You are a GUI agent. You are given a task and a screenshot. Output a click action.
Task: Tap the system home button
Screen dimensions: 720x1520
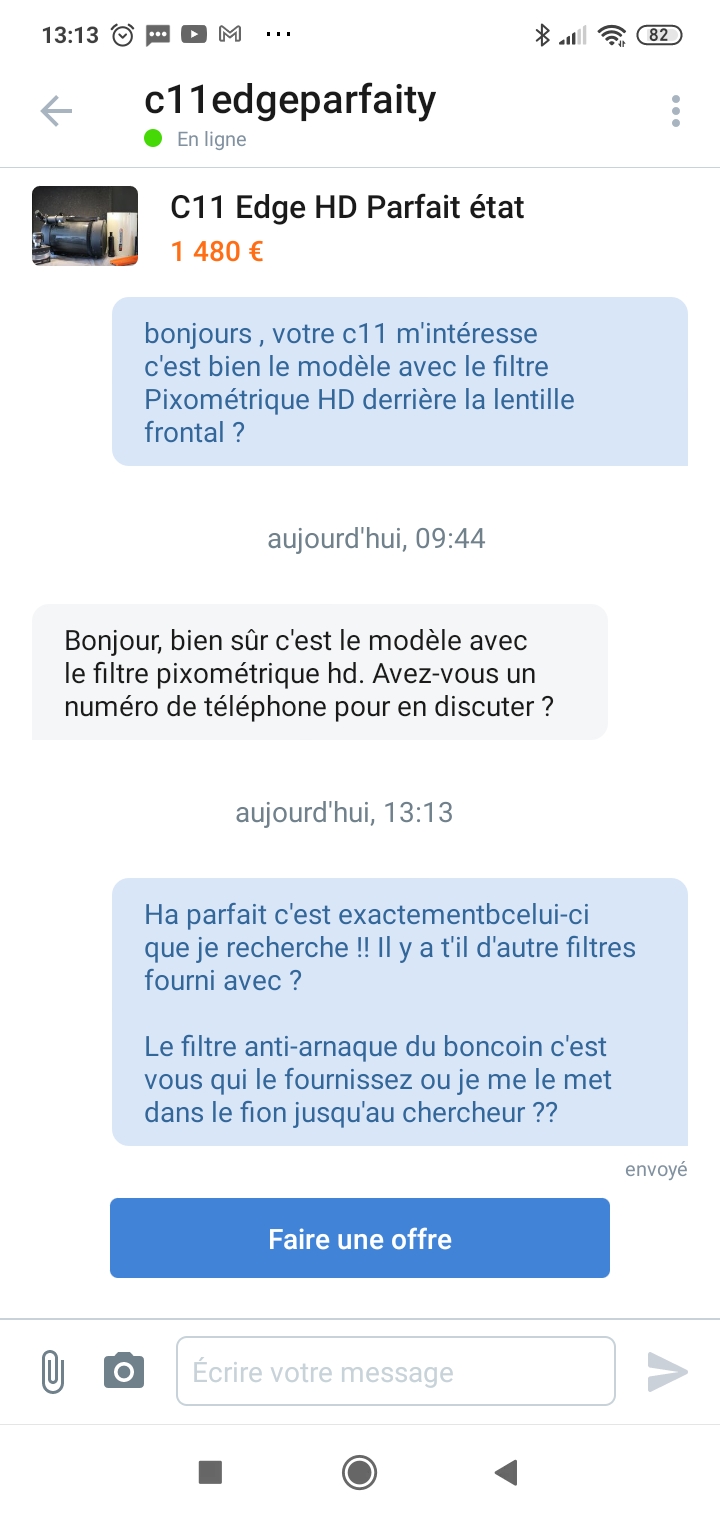point(359,1472)
